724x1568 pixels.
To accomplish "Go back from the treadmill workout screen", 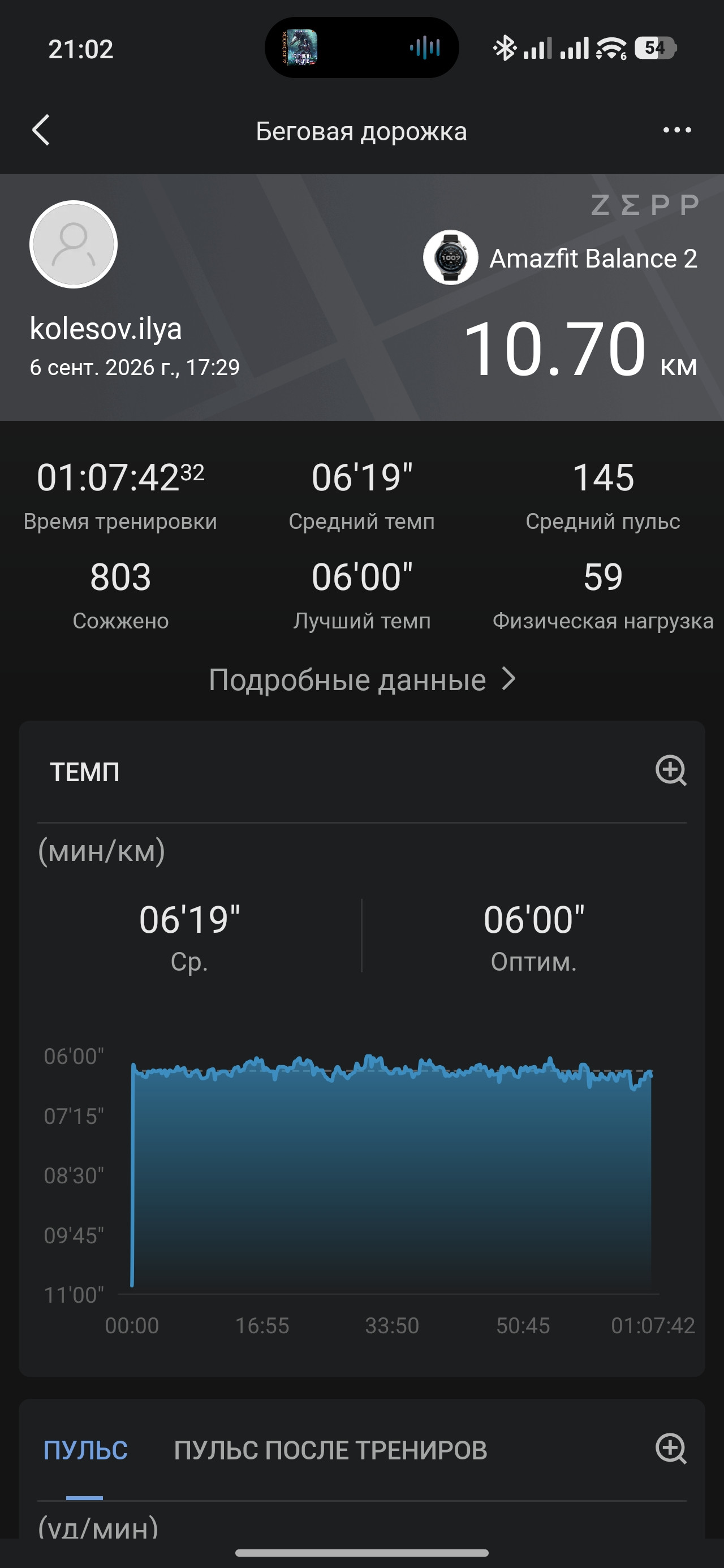I will coord(41,130).
